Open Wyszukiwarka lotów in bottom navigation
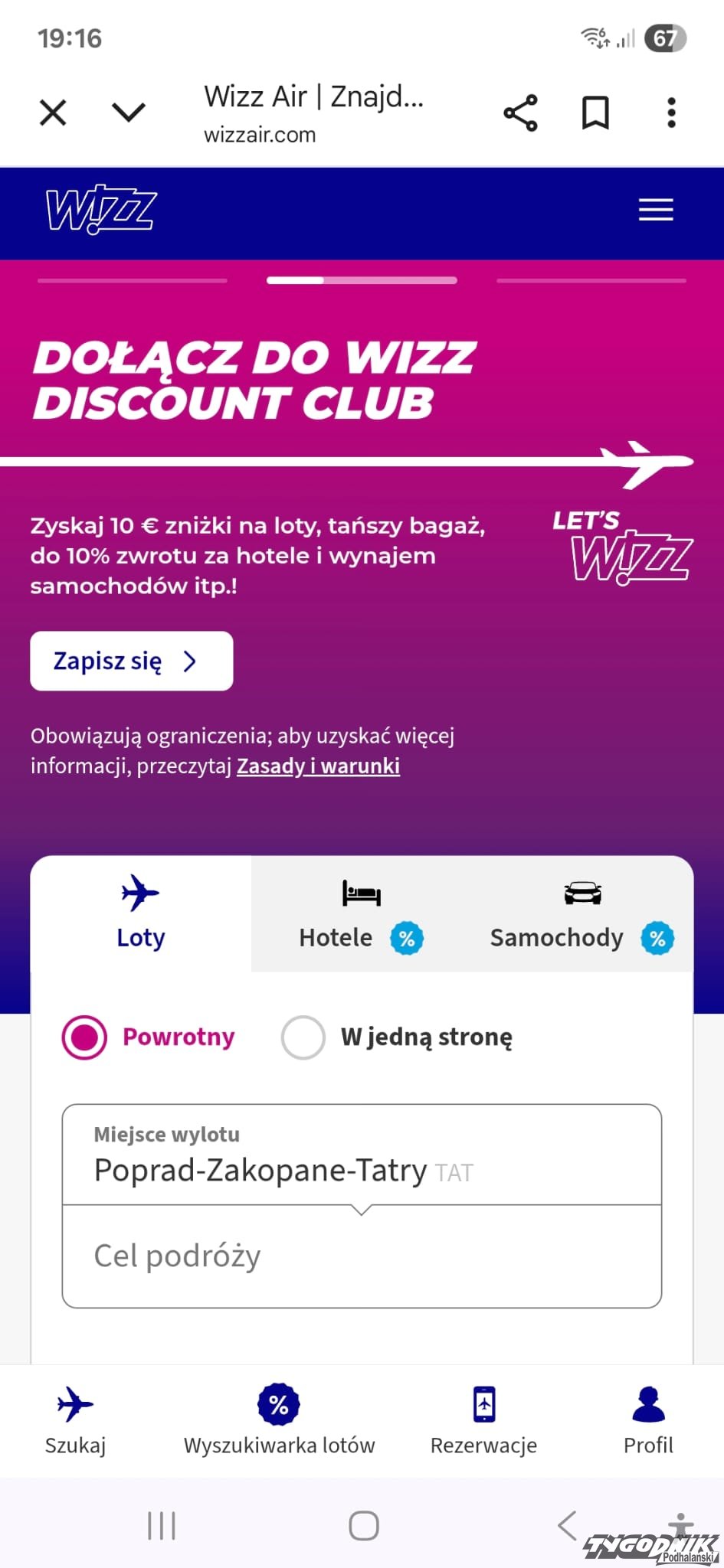The width and height of the screenshot is (724, 1568). pyautogui.click(x=279, y=1420)
